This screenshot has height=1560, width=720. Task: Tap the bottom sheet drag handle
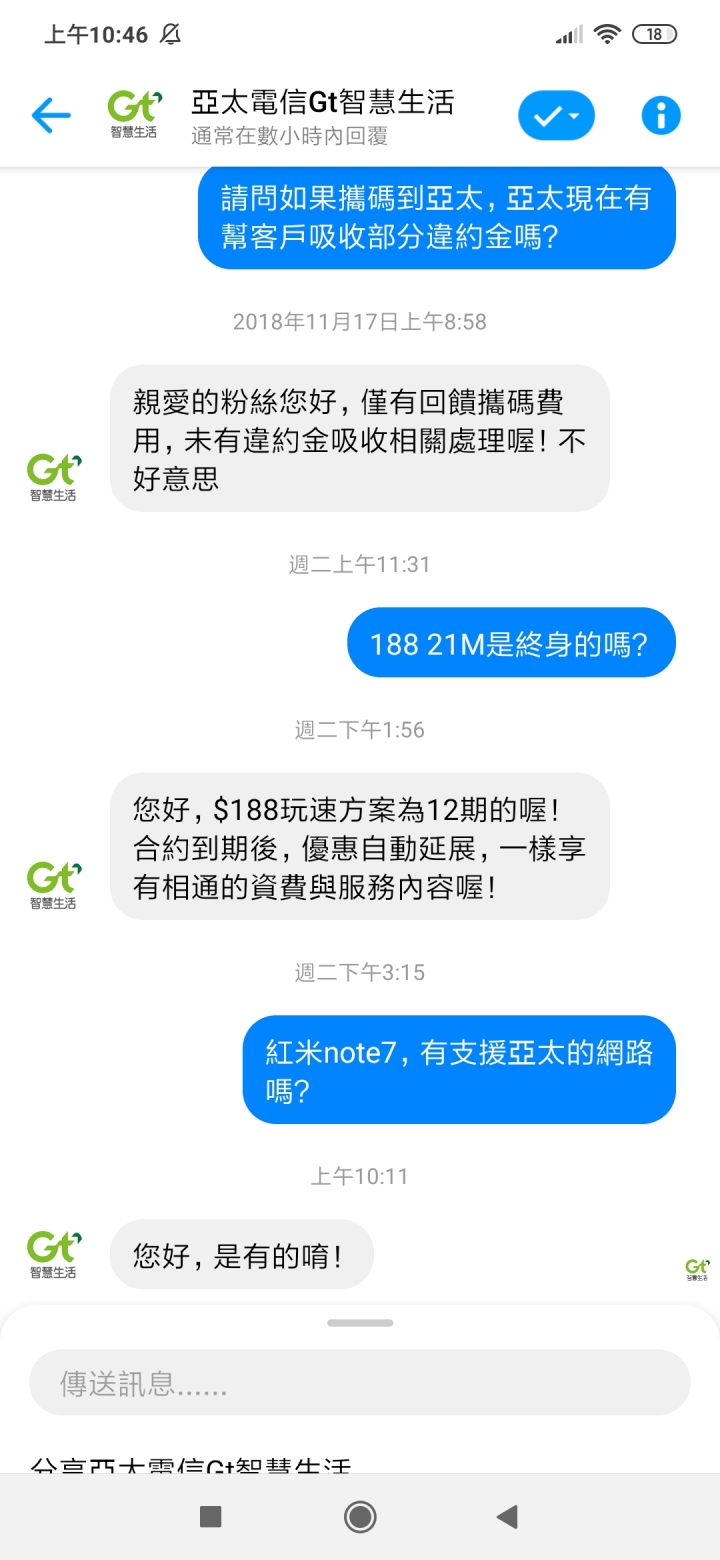click(x=360, y=1323)
